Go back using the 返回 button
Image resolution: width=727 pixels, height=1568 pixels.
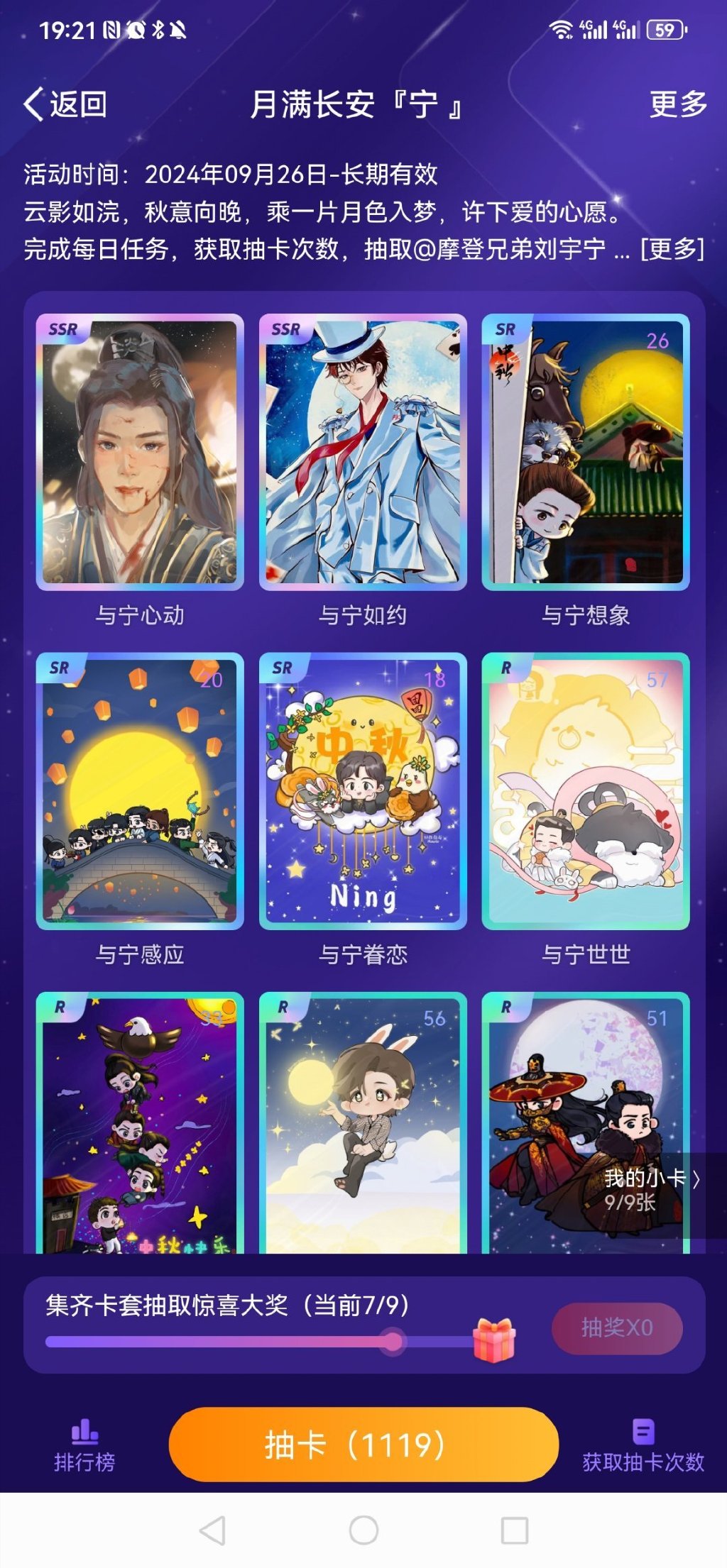(x=65, y=104)
